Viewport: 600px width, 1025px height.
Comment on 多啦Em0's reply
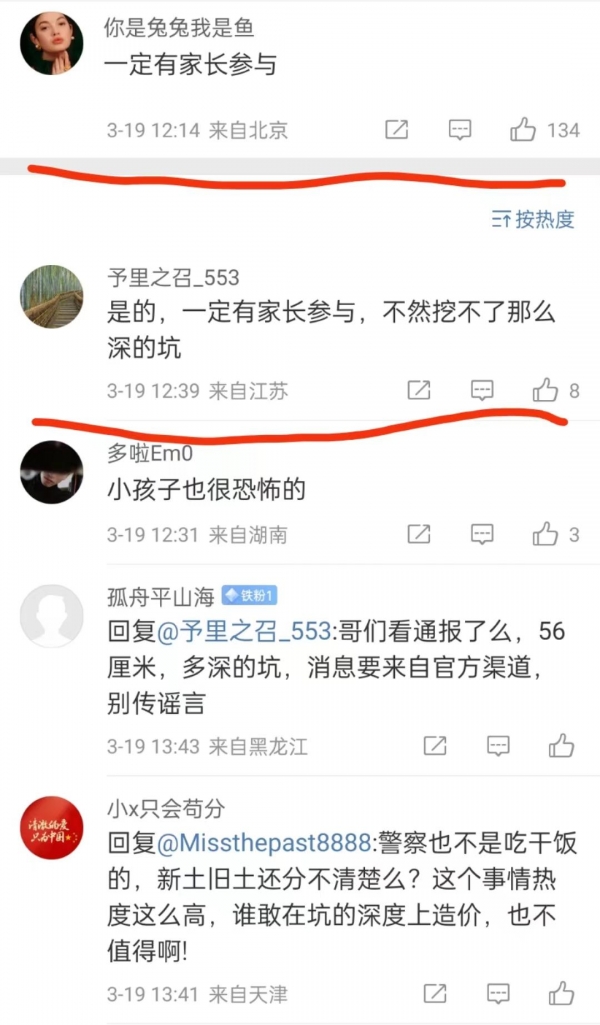coord(482,534)
